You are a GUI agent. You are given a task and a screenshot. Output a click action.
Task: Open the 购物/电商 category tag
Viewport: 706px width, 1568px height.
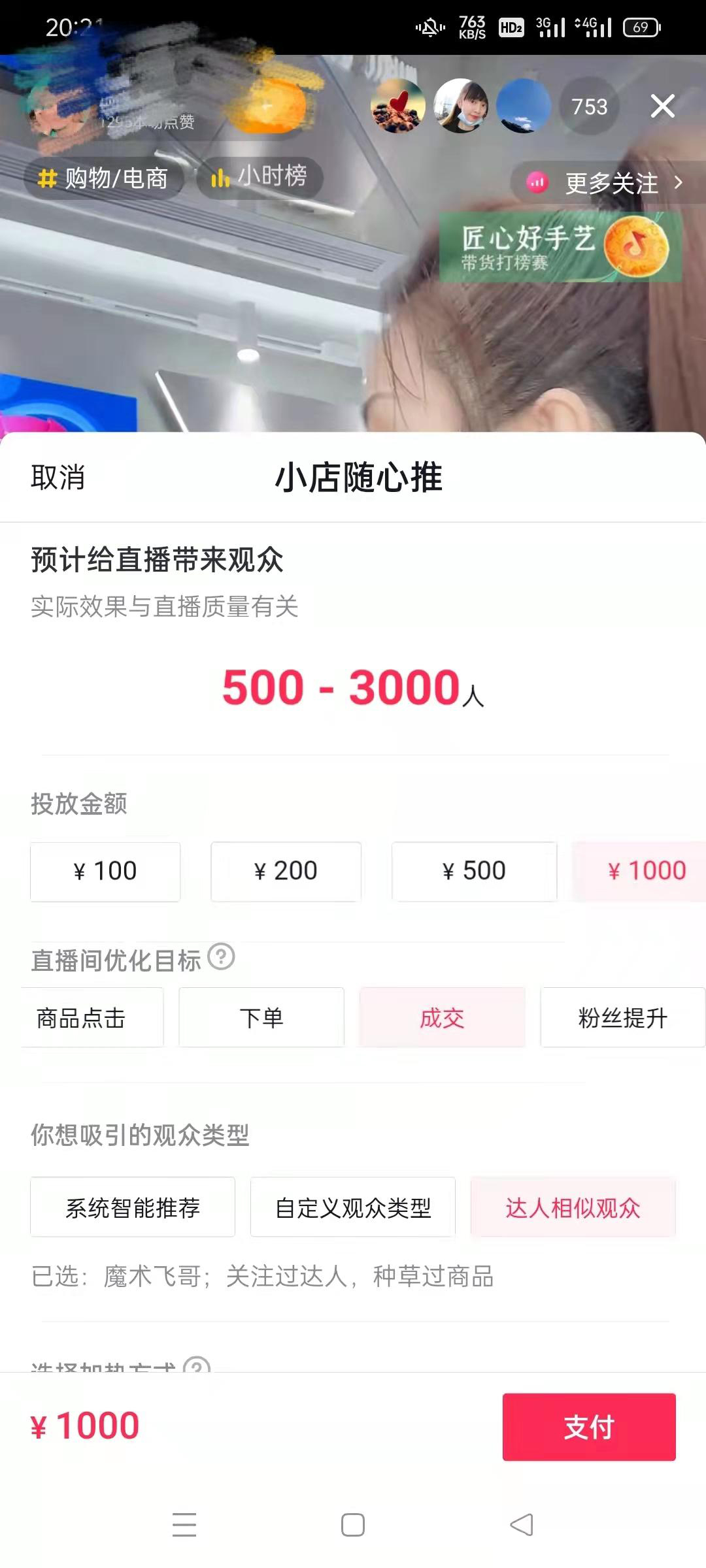[103, 178]
